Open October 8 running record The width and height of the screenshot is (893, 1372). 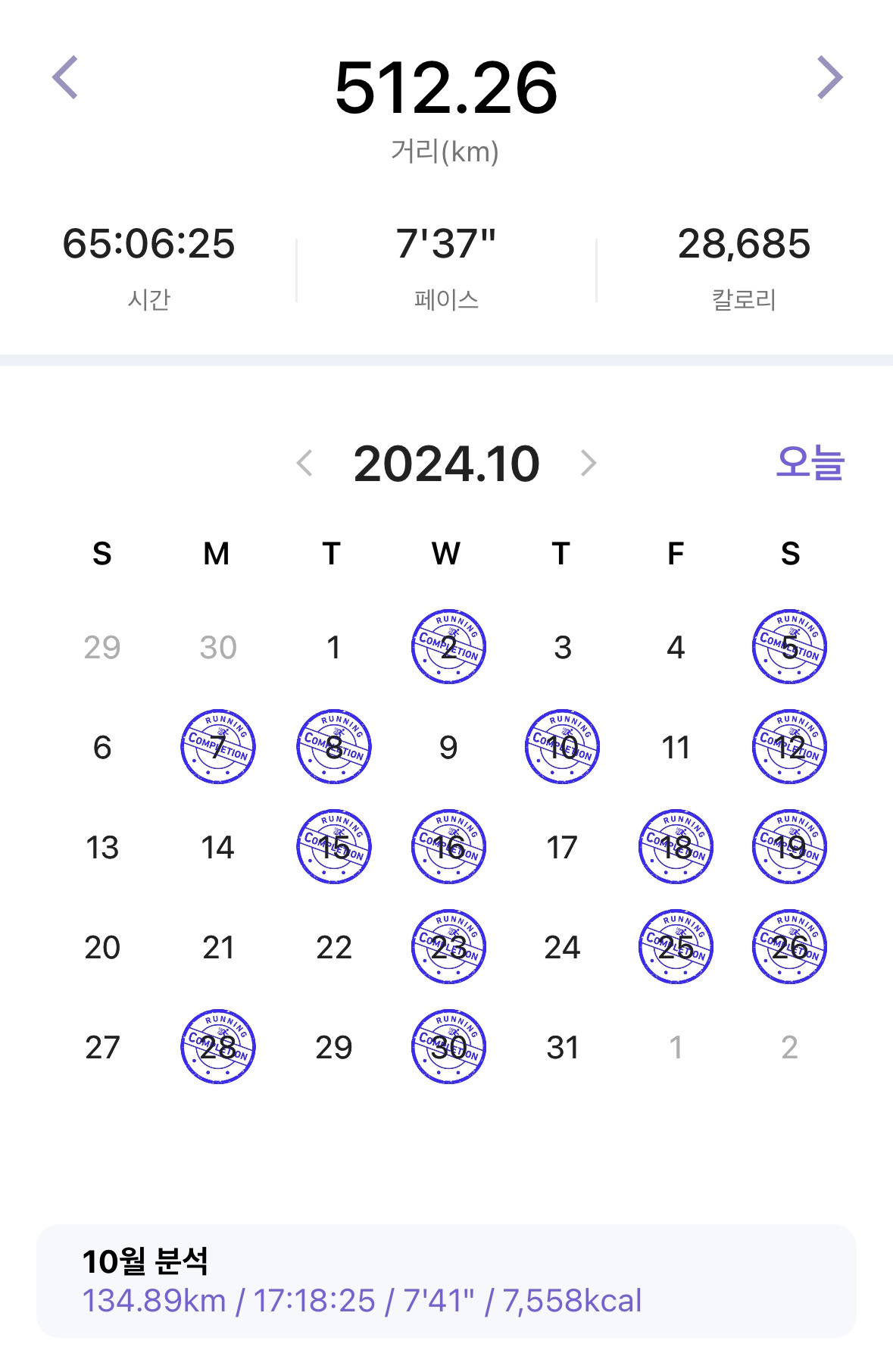(334, 747)
